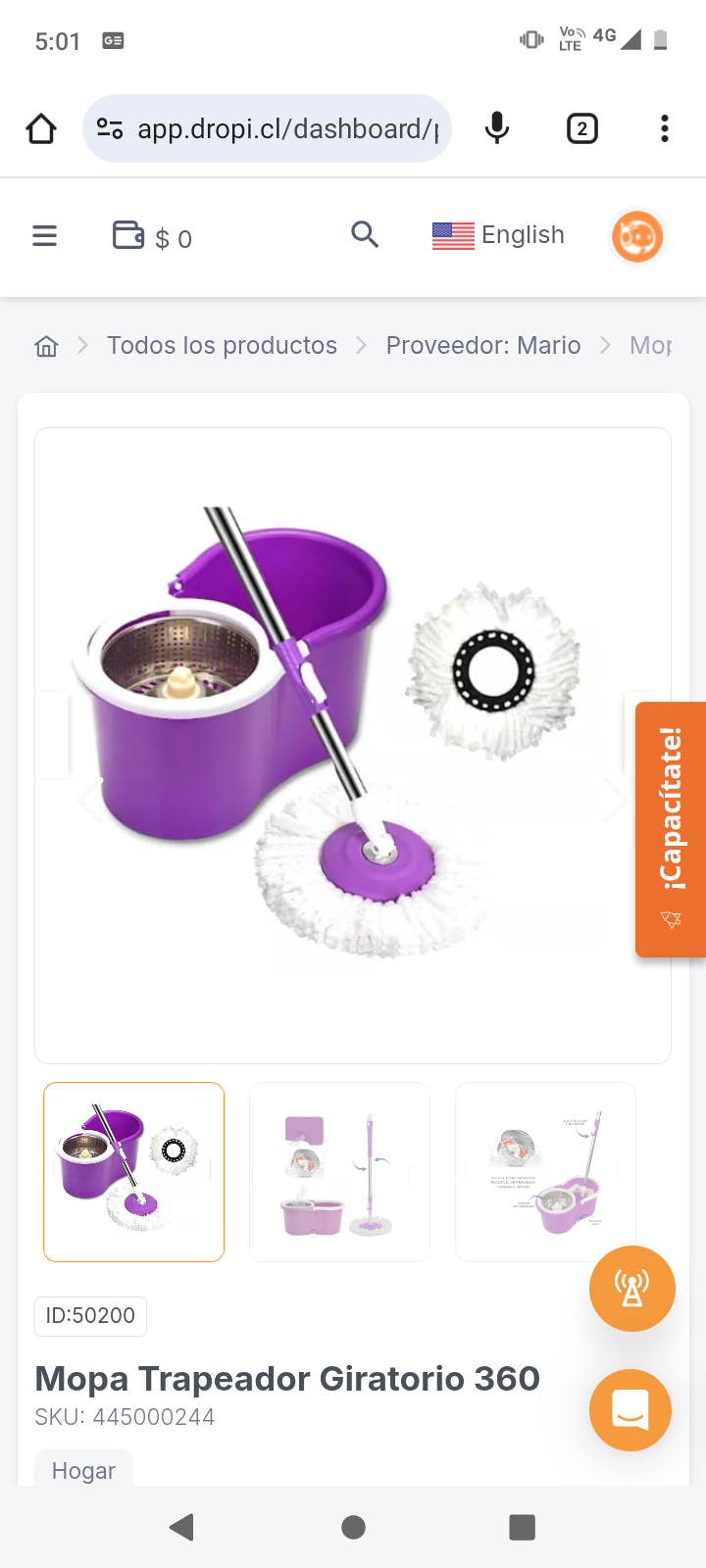Select the second product thumbnail
This screenshot has width=706, height=1568.
[339, 1171]
